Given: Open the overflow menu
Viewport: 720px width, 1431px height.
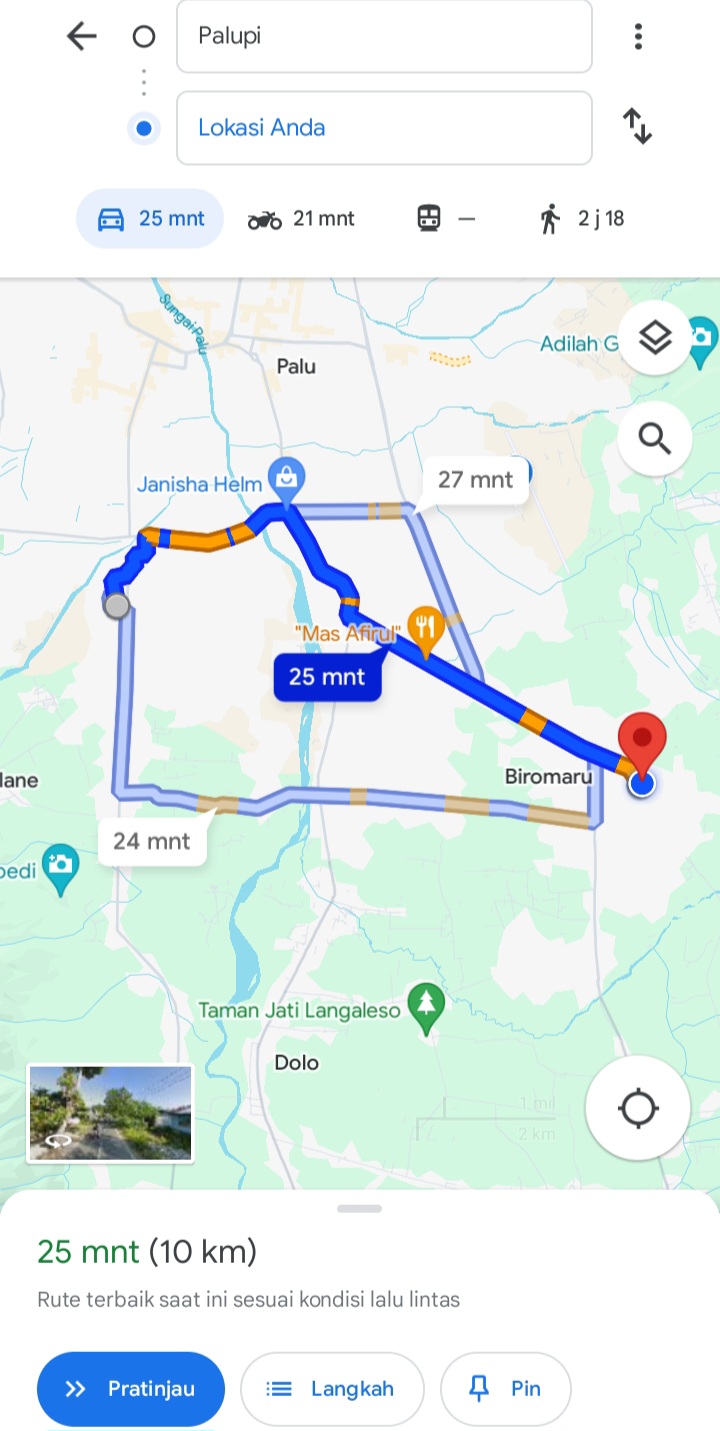Looking at the screenshot, I should (x=638, y=37).
